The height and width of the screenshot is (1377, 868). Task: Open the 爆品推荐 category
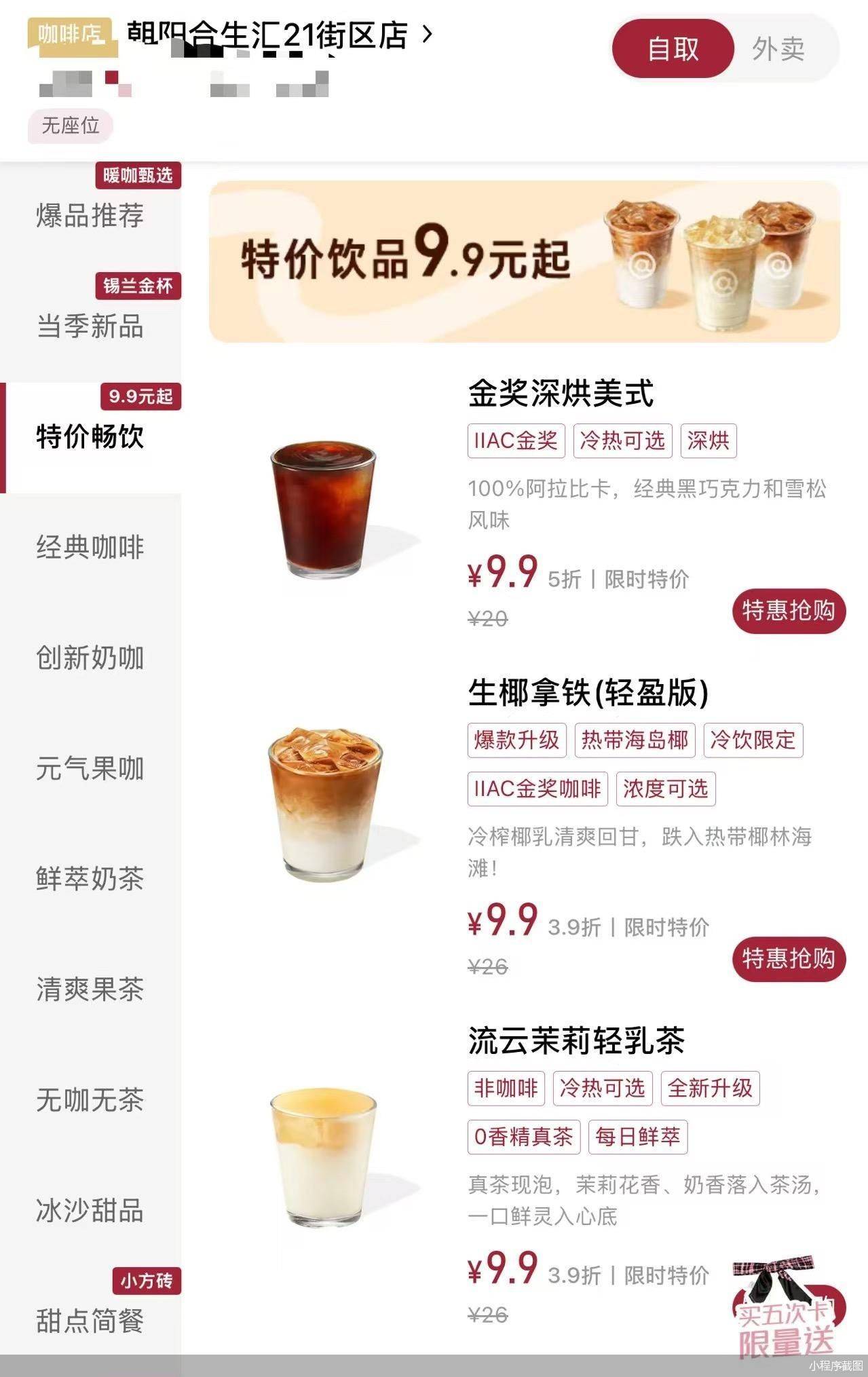point(90,216)
